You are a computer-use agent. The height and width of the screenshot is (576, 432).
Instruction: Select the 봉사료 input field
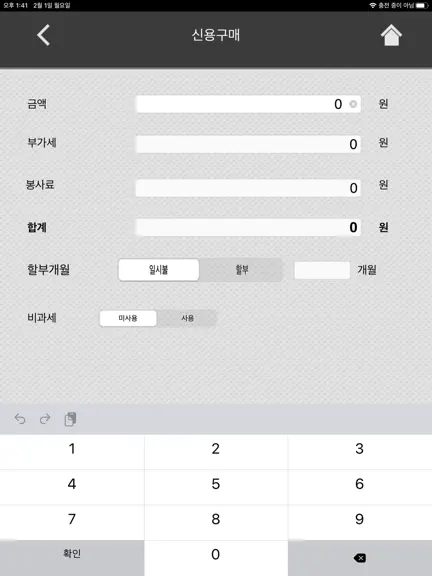(248, 188)
